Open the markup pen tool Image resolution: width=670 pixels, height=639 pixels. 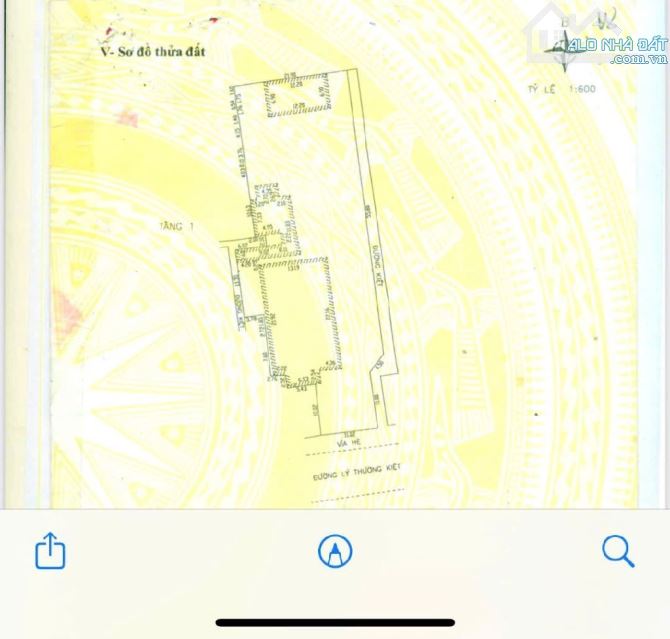pos(335,551)
